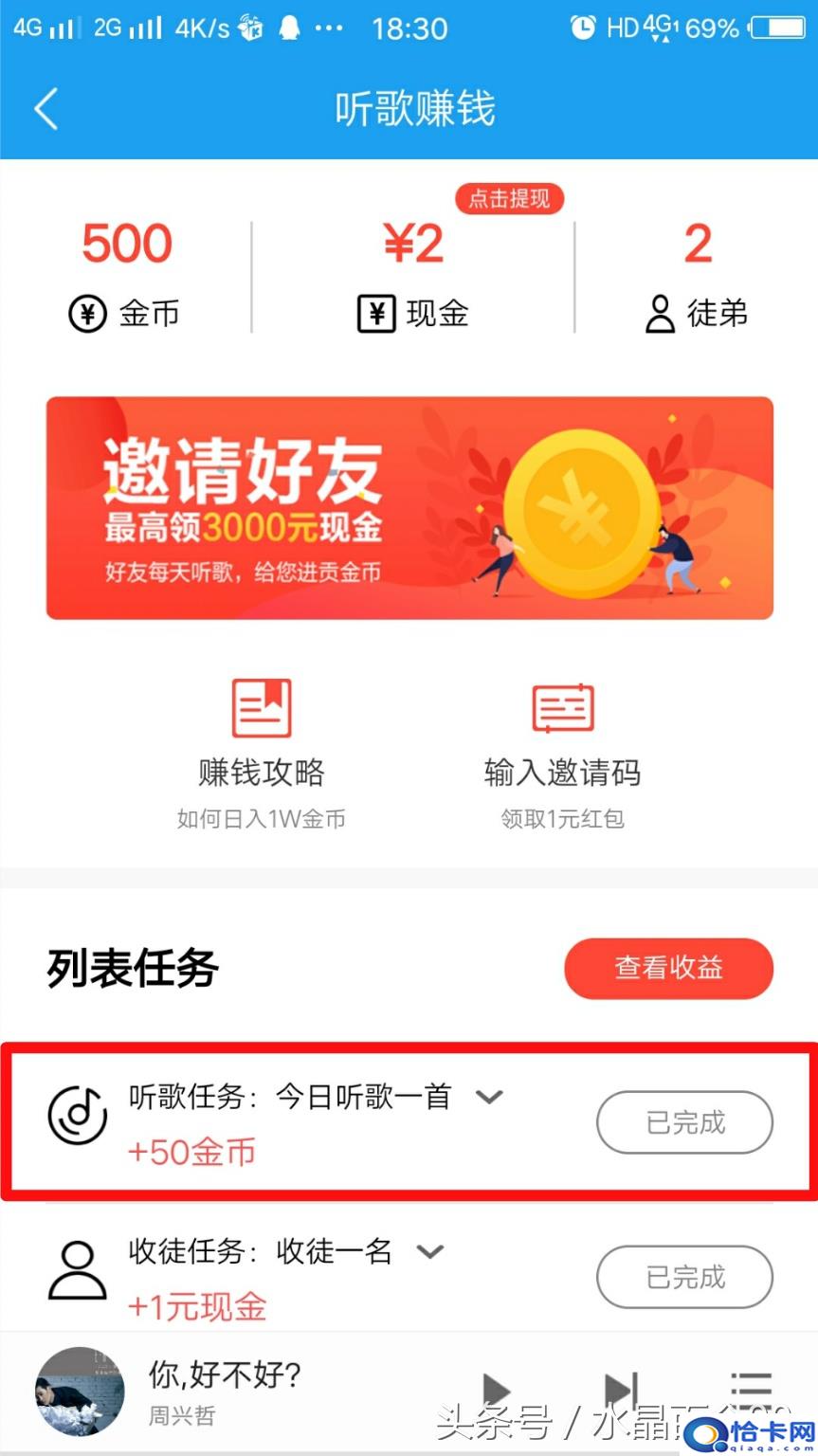This screenshot has width=818, height=1456.
Task: Go back with the top-left arrow
Action: coord(46,109)
